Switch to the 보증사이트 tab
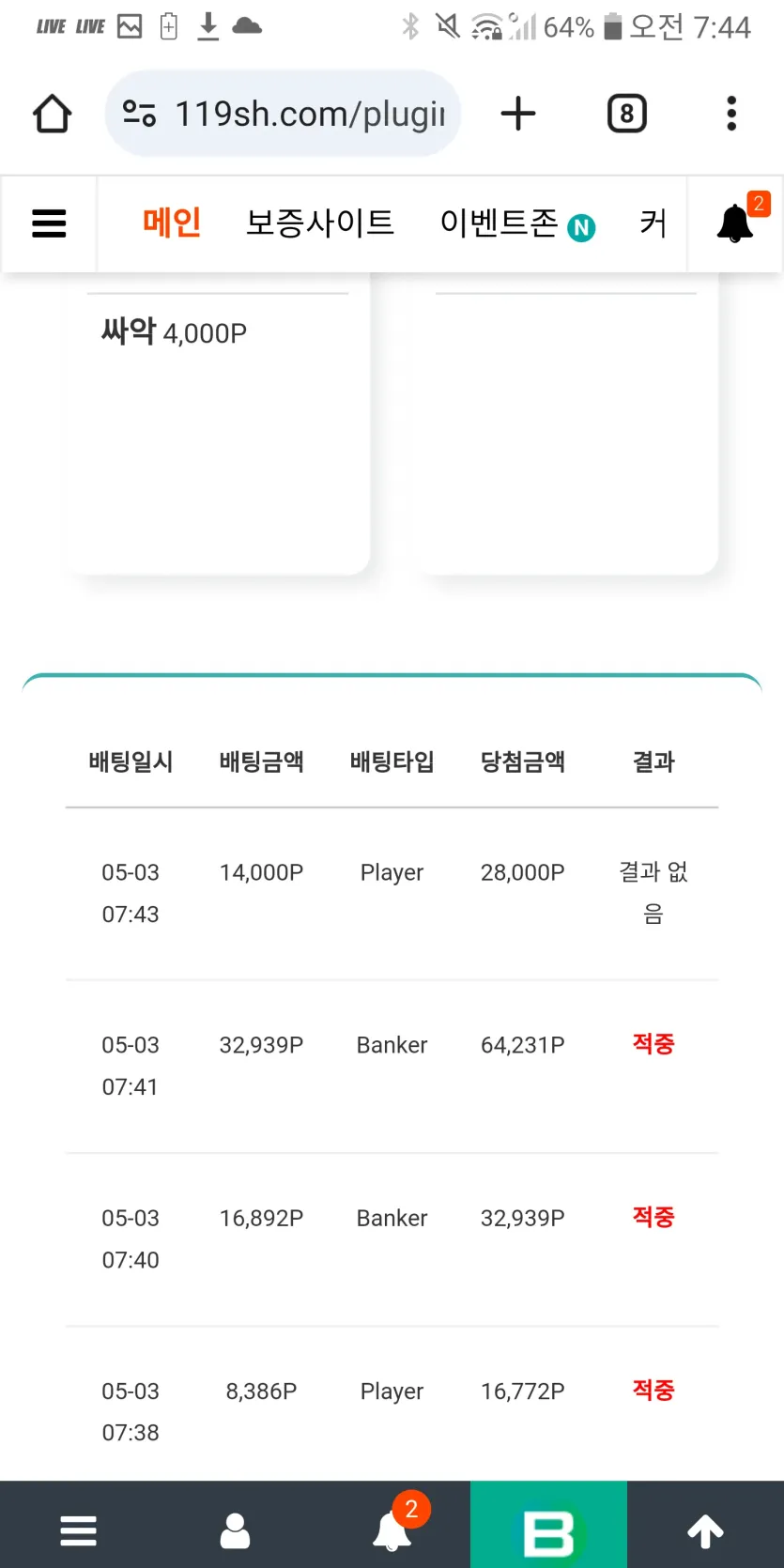 pos(320,223)
